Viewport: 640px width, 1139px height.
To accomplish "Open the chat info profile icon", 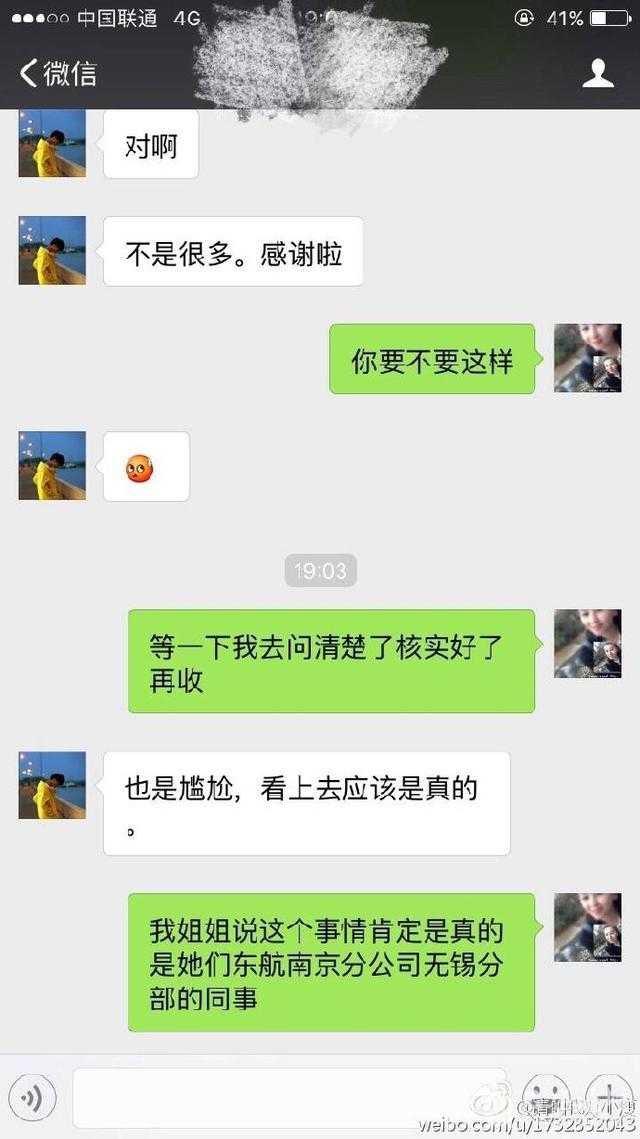I will (598, 73).
